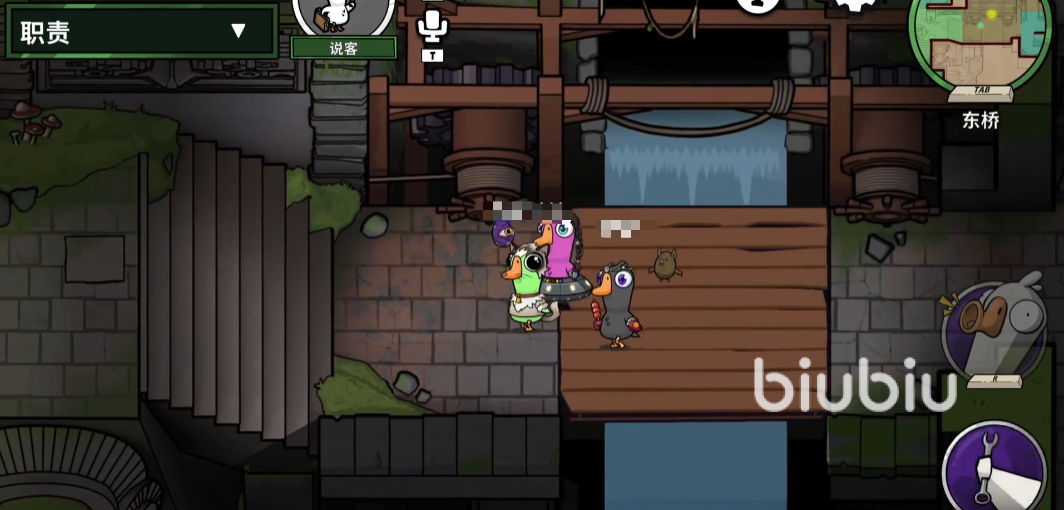This screenshot has width=1064, height=510.
Task: Toggle the microphone icon
Action: point(432,26)
